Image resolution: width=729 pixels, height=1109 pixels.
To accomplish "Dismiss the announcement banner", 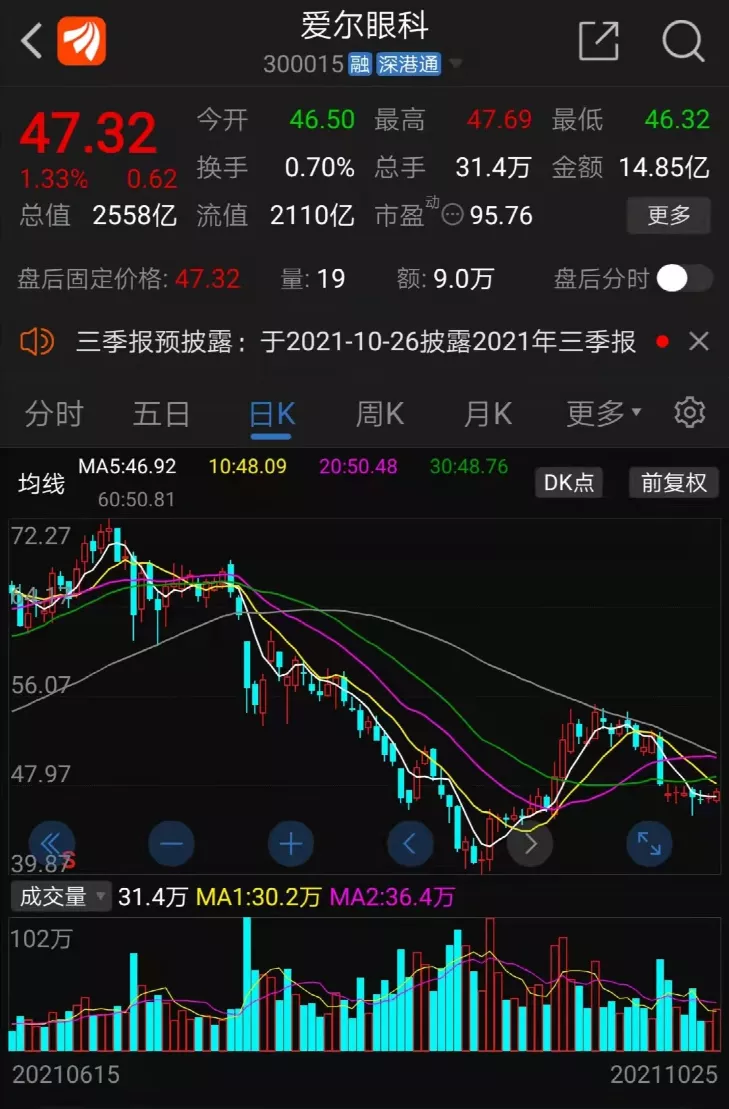I will click(x=699, y=342).
